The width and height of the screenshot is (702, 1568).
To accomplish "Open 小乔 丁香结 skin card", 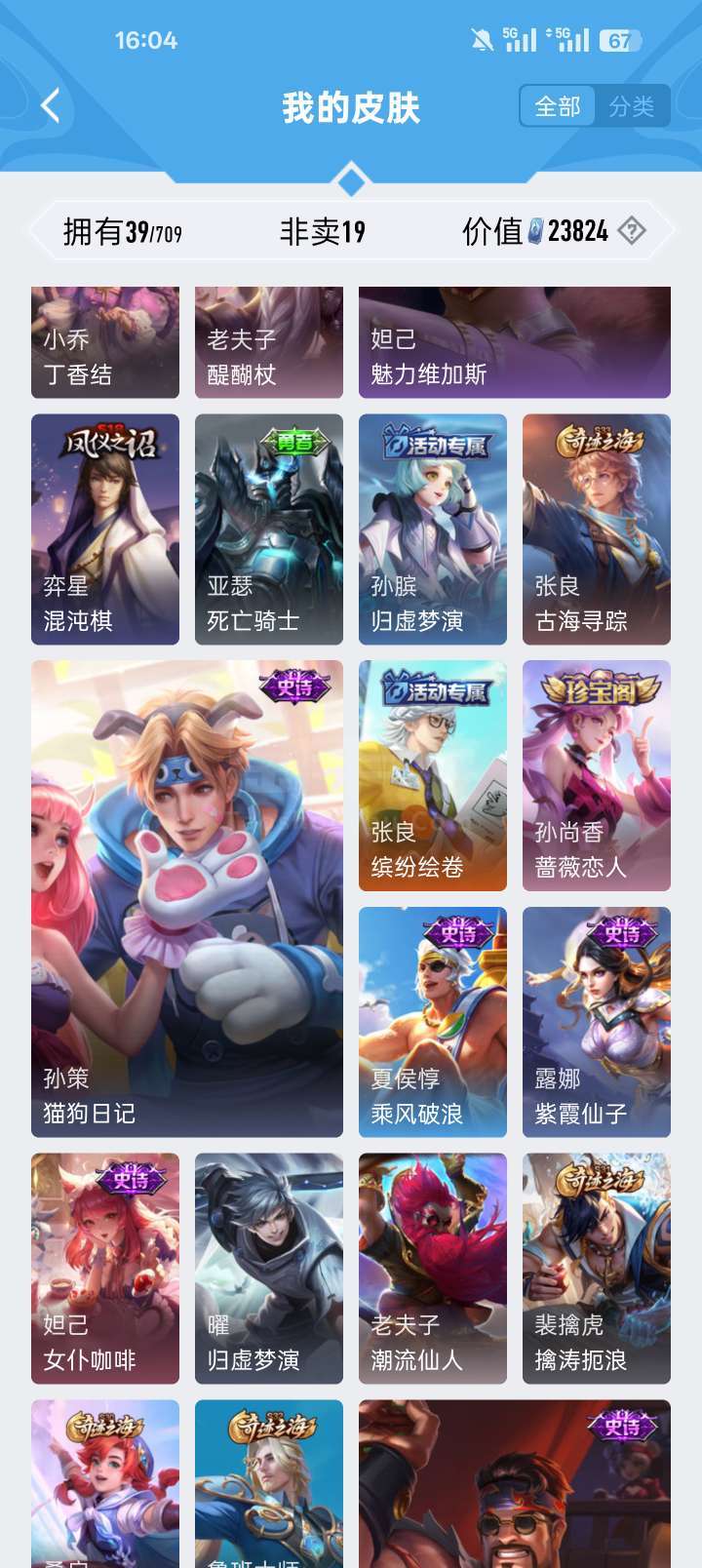I will coord(105,342).
